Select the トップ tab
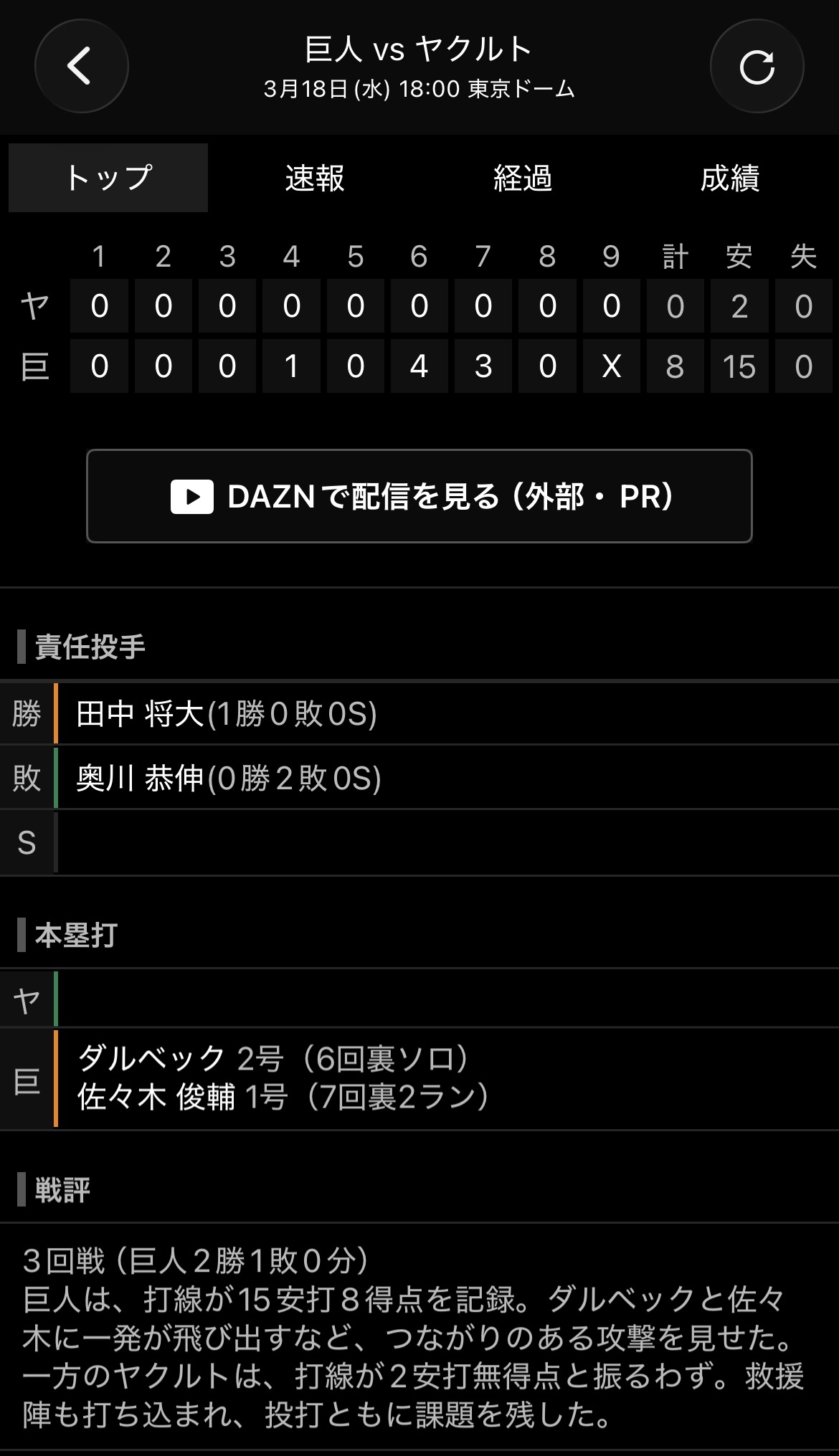This screenshot has width=839, height=1456. coord(108,178)
